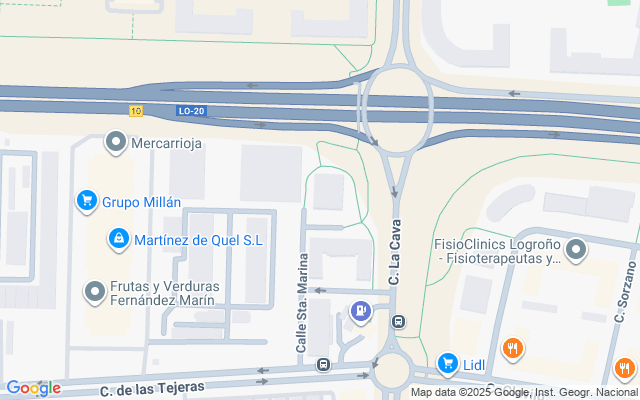This screenshot has width=640, height=400.
Task: View FisioClinics Logroño place details
Action: point(575,250)
